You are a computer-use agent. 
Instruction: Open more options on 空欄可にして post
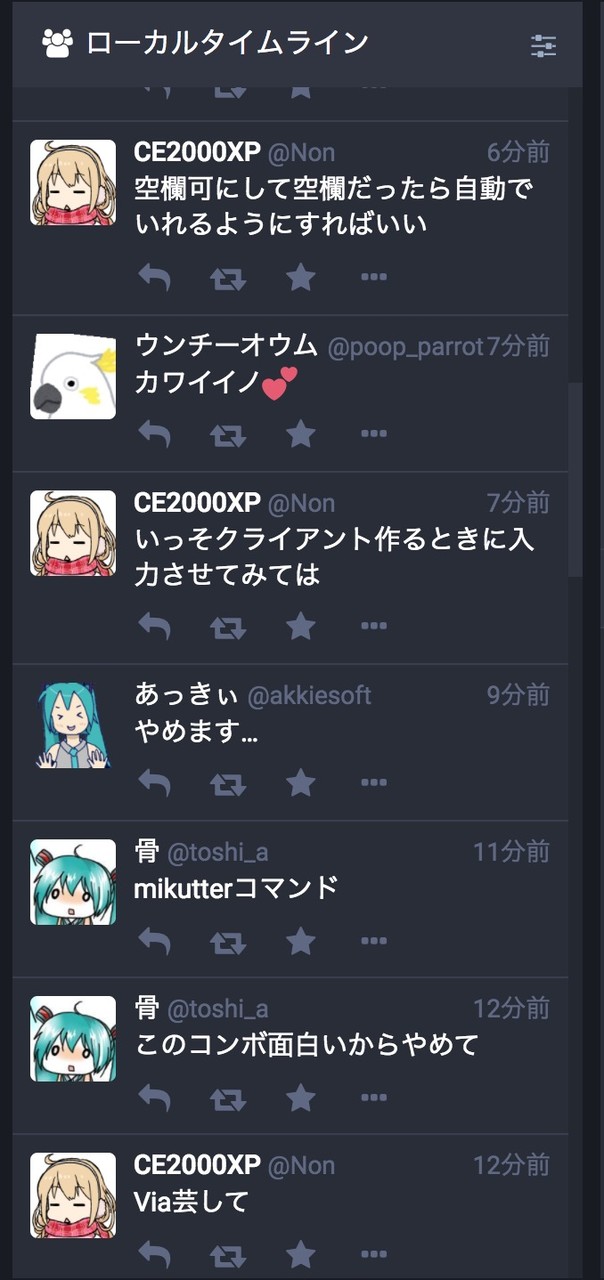[373, 277]
